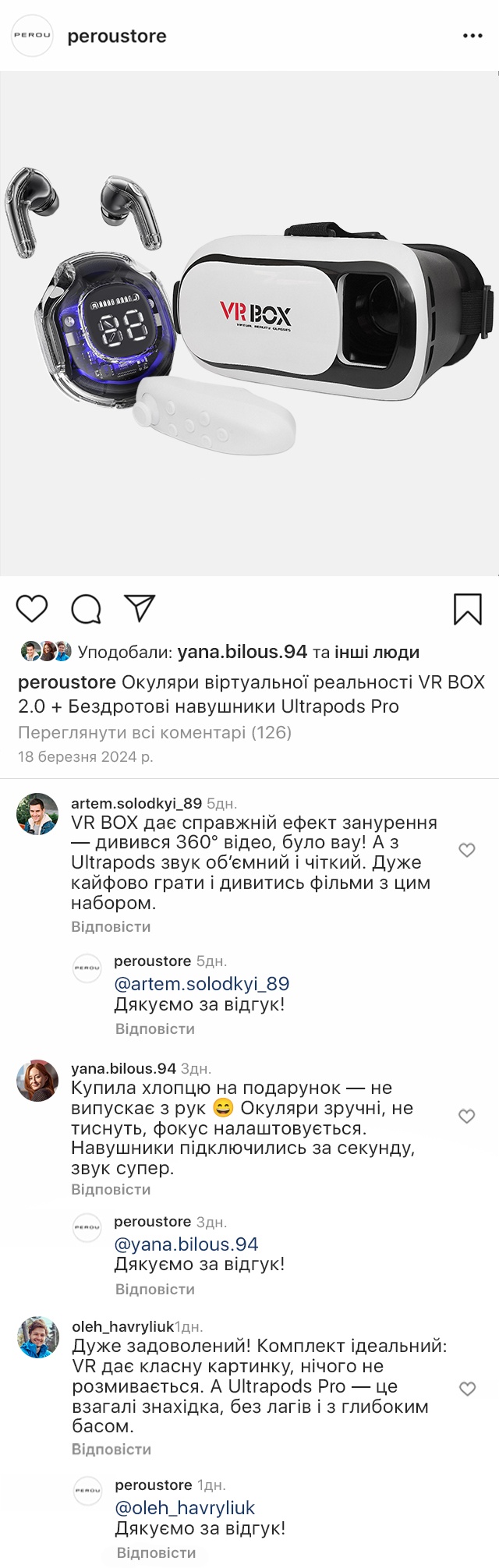Open the @oleh_havryliuk mention link

(185, 1508)
